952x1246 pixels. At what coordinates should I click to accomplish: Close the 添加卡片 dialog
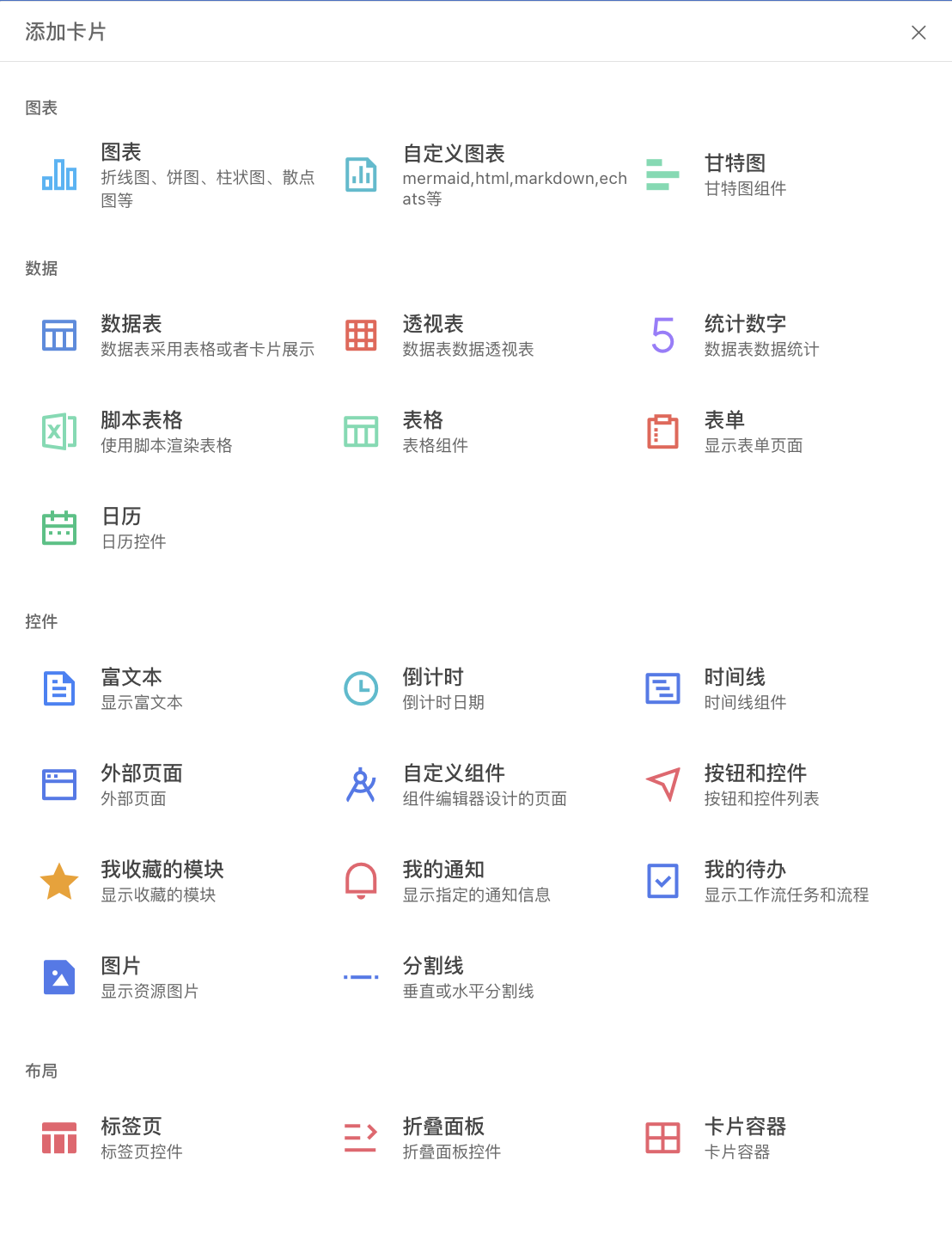coord(918,33)
